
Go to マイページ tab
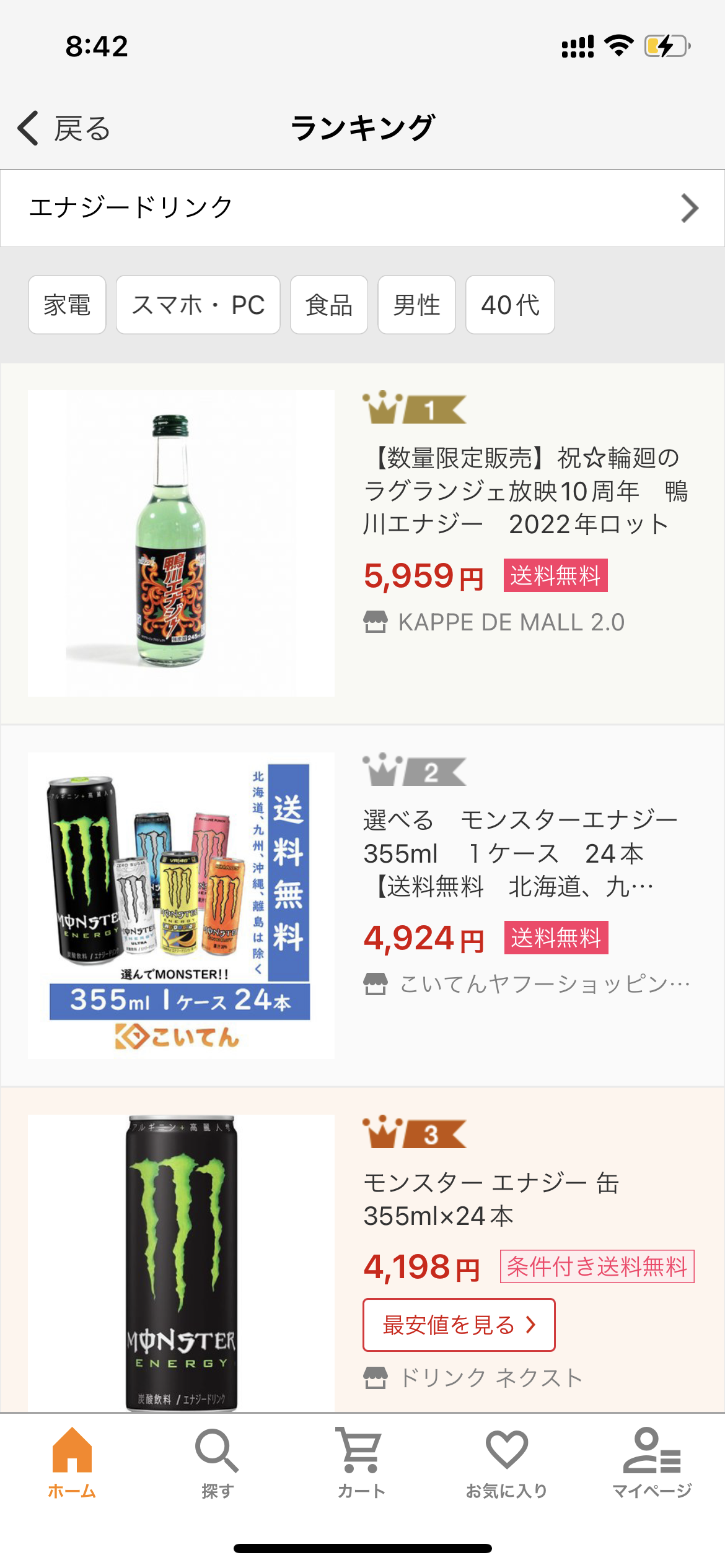pyautogui.click(x=651, y=1461)
